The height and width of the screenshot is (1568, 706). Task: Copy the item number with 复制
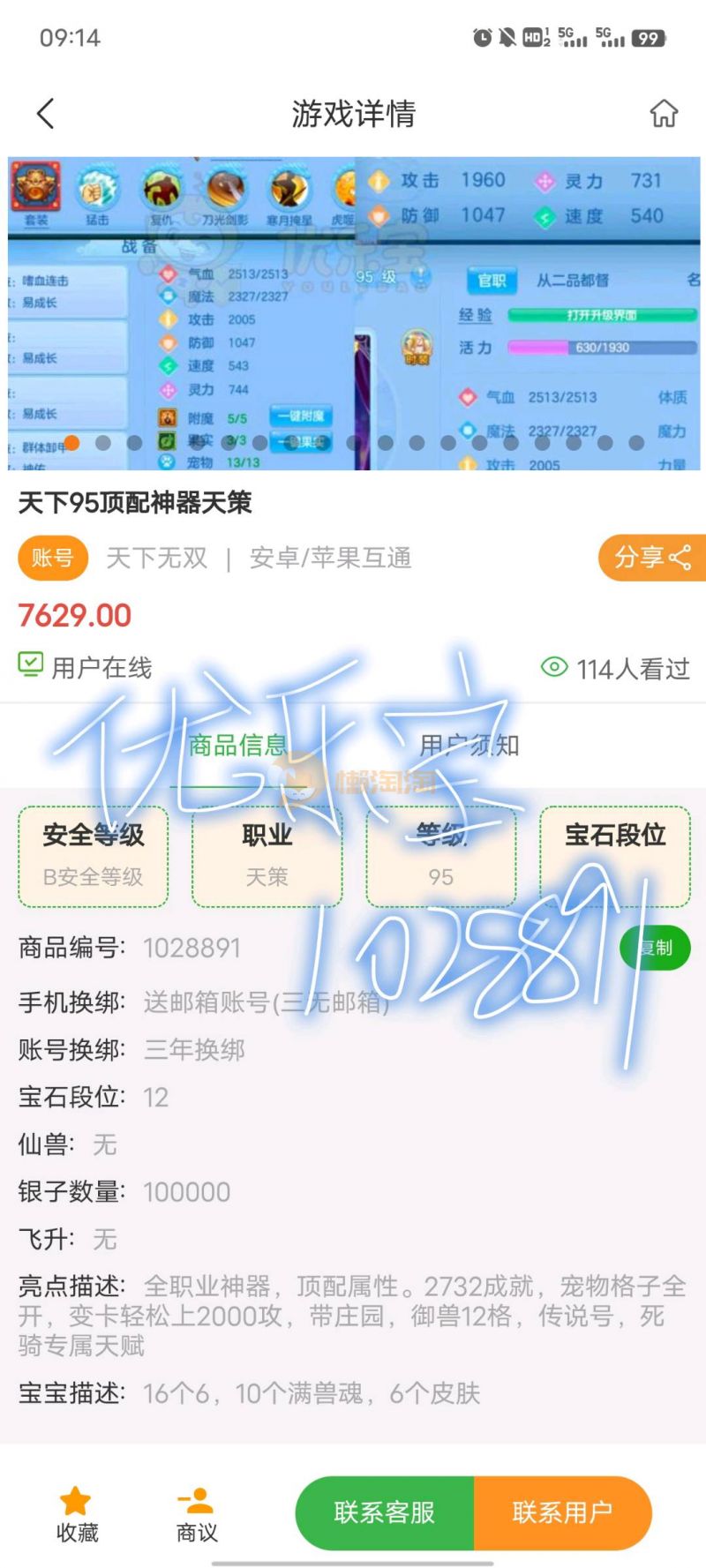click(656, 948)
